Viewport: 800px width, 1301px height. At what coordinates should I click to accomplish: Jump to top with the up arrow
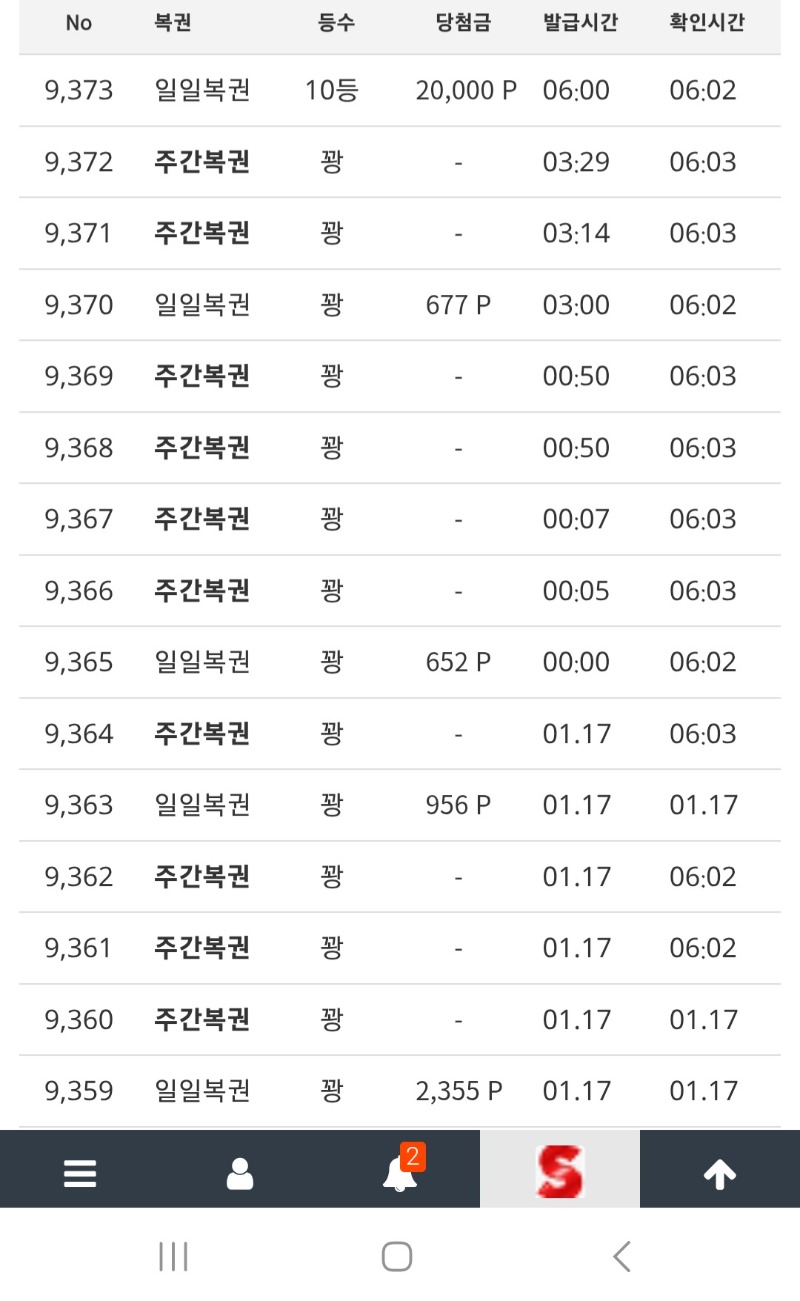click(x=720, y=1173)
